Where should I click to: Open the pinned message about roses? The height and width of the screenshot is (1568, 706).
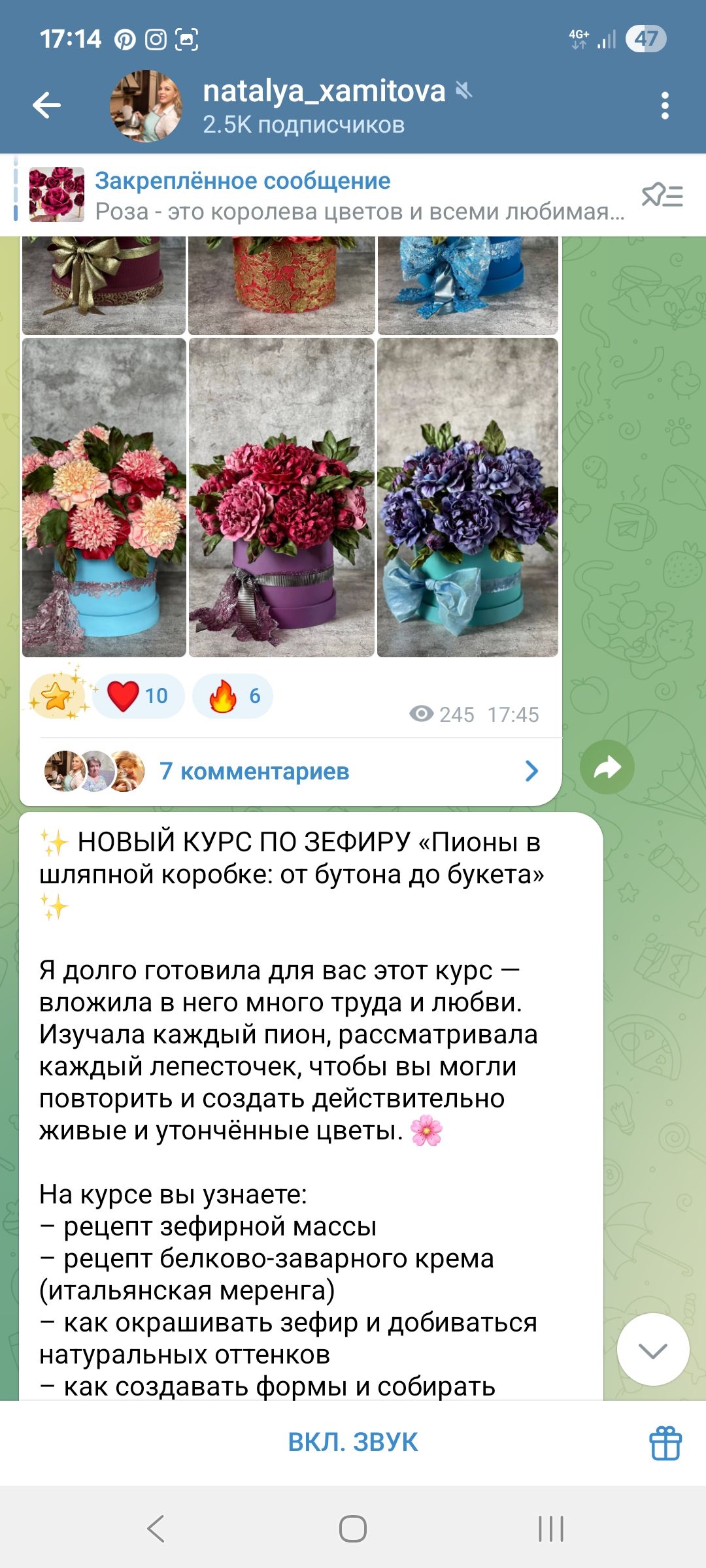[327, 195]
